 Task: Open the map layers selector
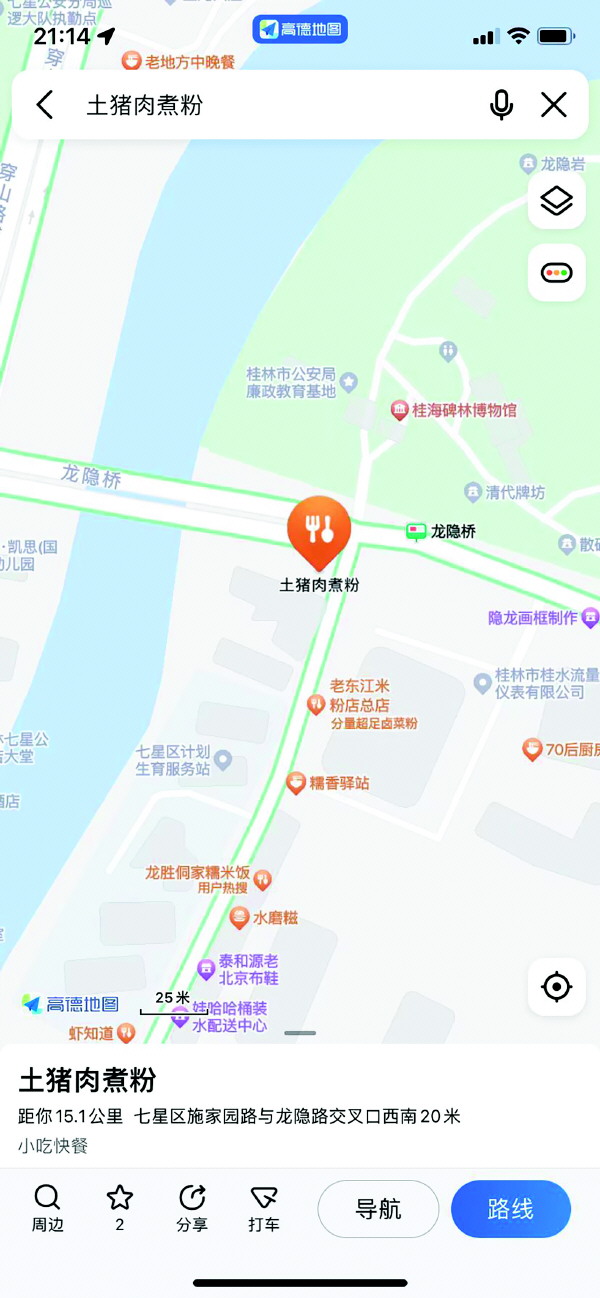tap(556, 201)
